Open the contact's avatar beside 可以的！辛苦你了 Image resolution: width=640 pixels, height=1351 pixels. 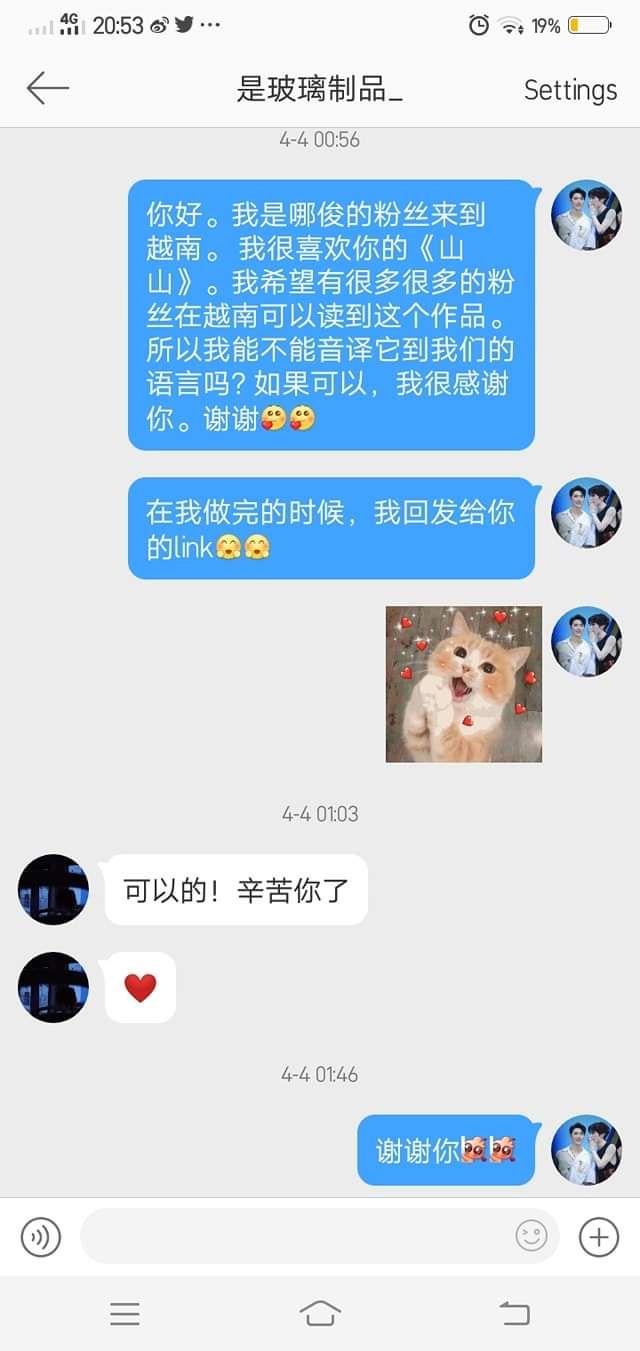(53, 889)
